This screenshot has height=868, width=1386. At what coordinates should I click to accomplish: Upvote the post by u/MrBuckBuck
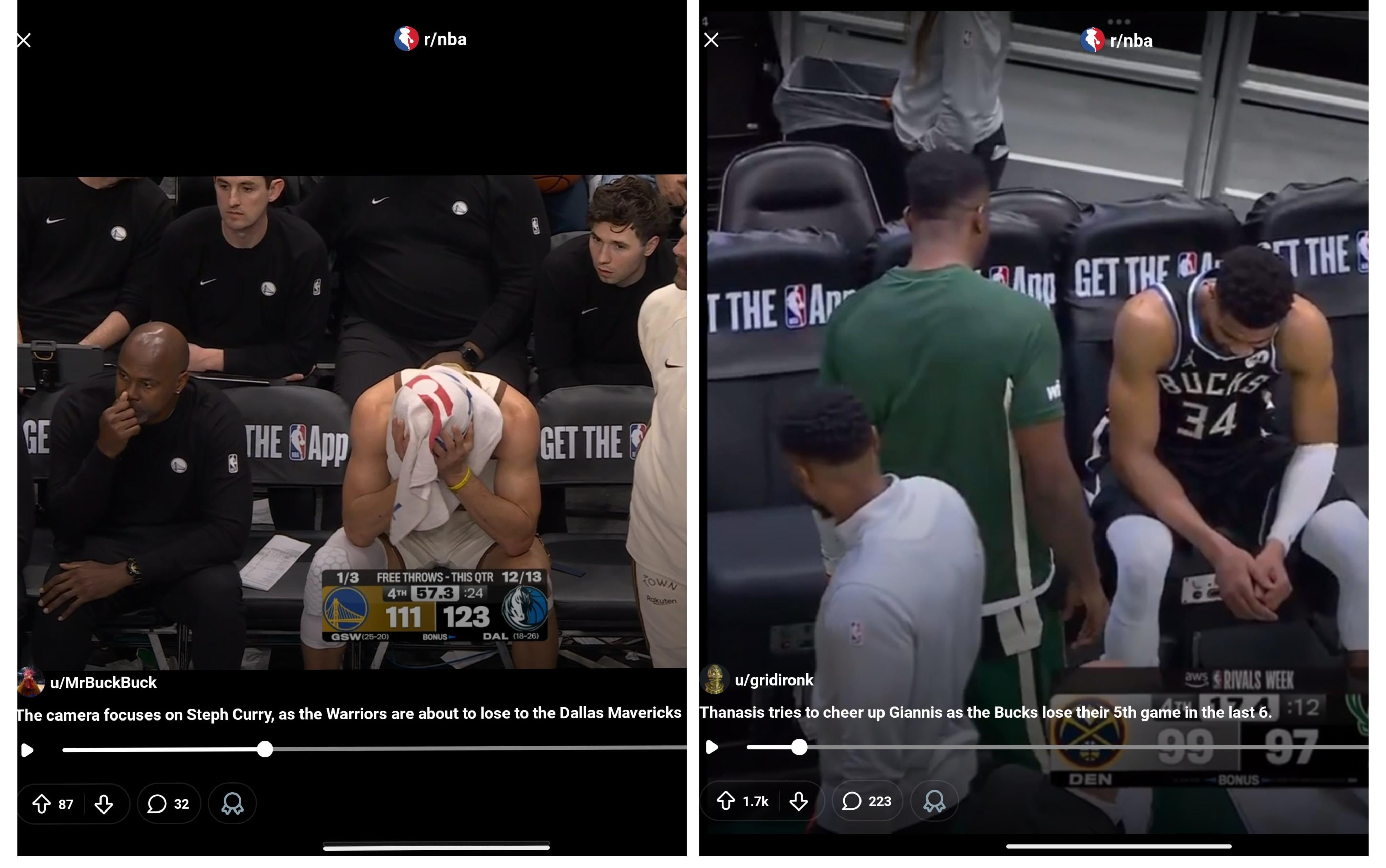(x=41, y=804)
